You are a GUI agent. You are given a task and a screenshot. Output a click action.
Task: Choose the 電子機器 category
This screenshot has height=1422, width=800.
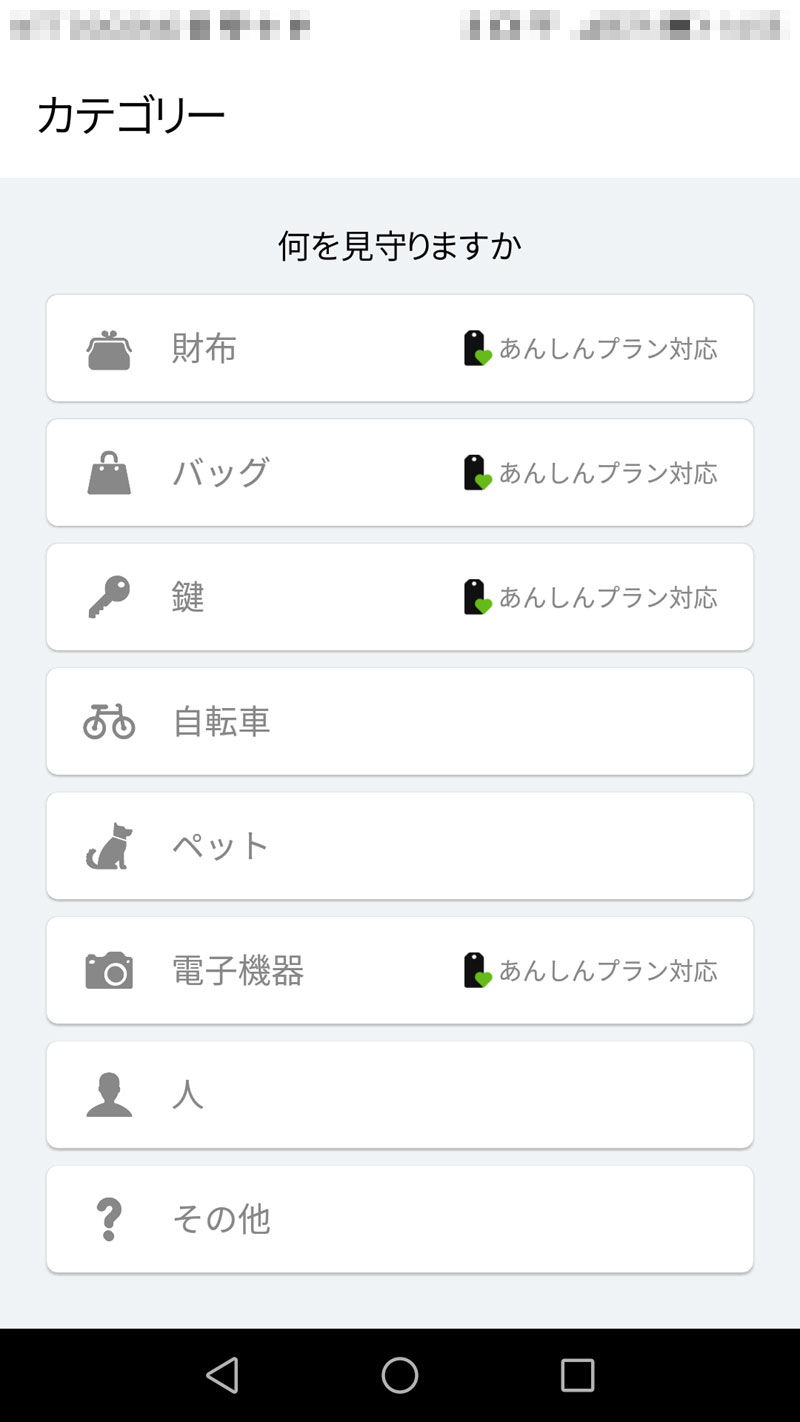click(400, 970)
